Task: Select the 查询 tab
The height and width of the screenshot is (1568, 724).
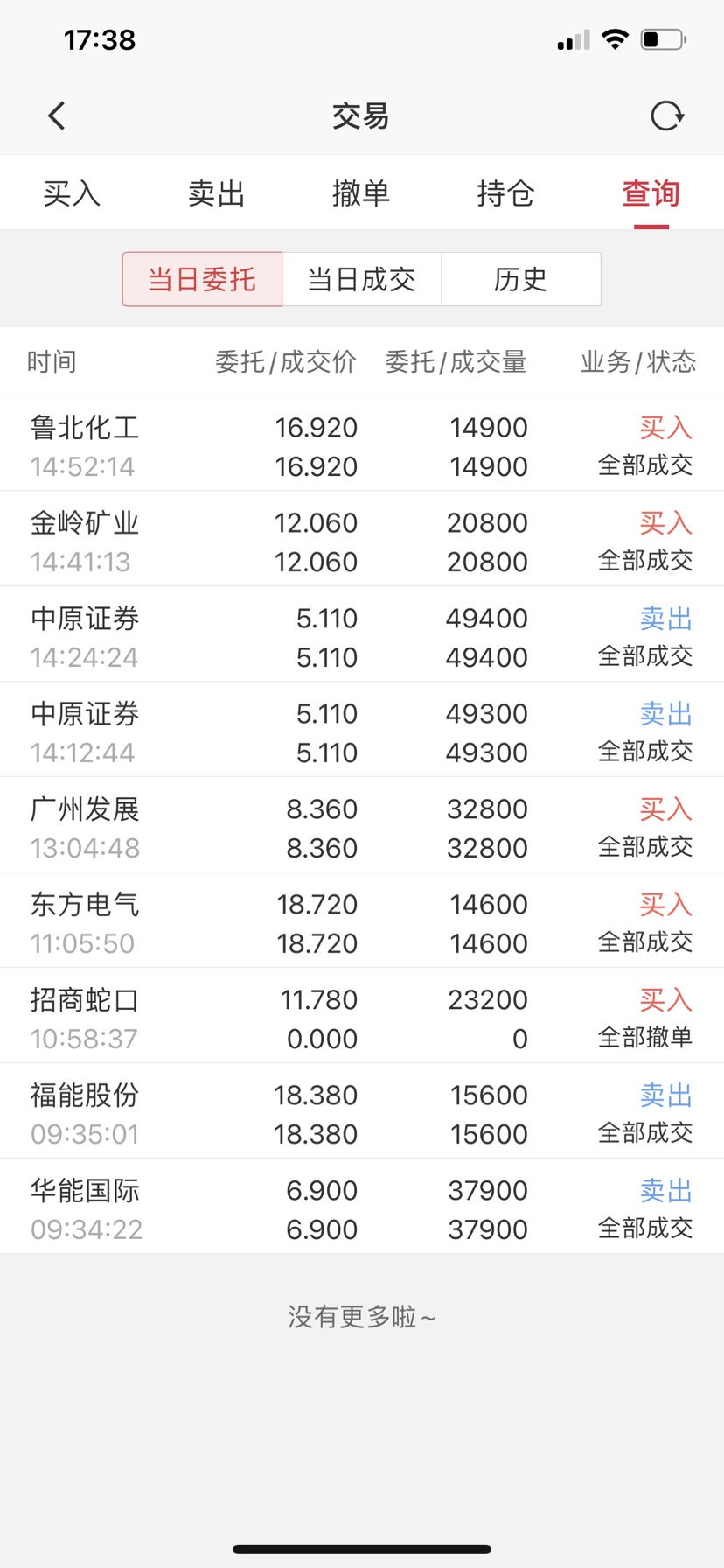Action: (651, 193)
